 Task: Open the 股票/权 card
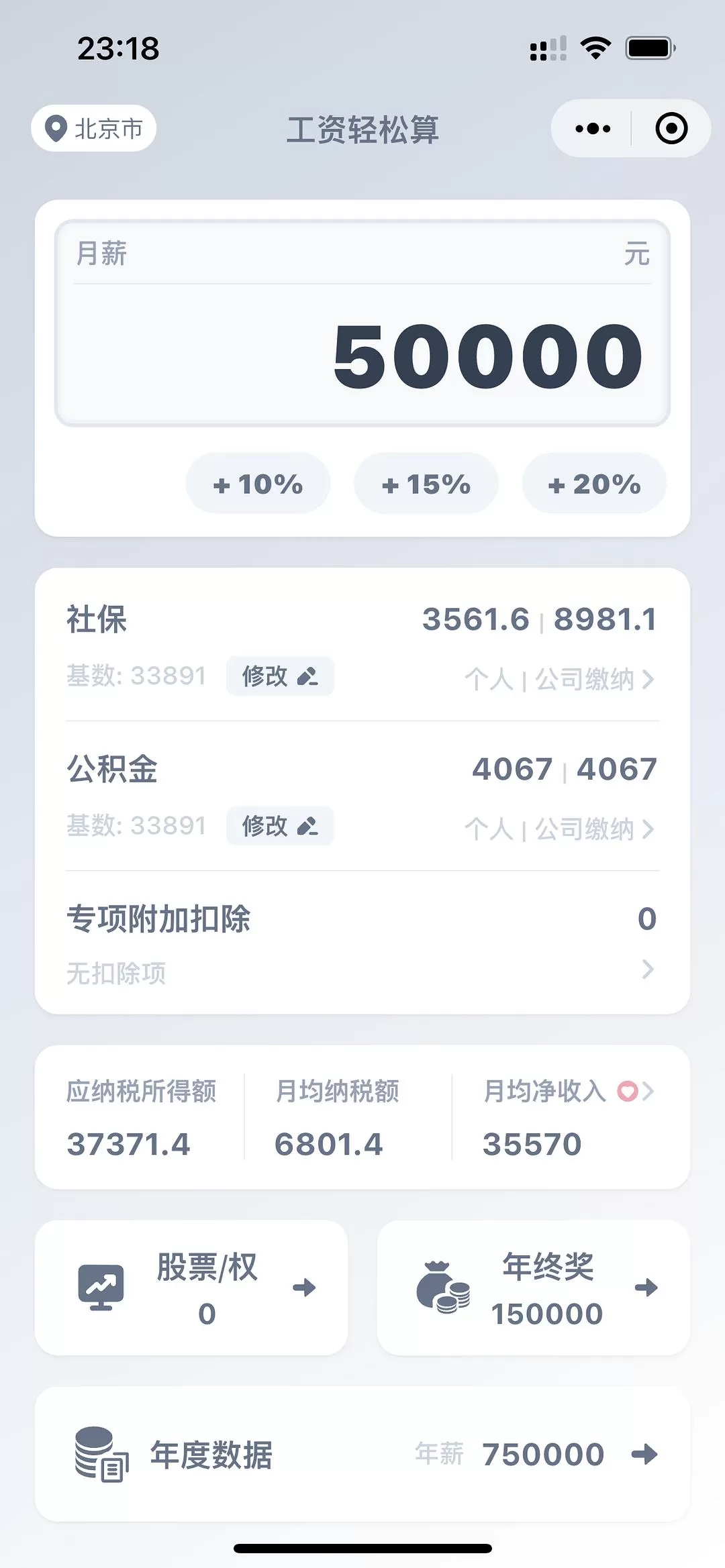point(191,1288)
